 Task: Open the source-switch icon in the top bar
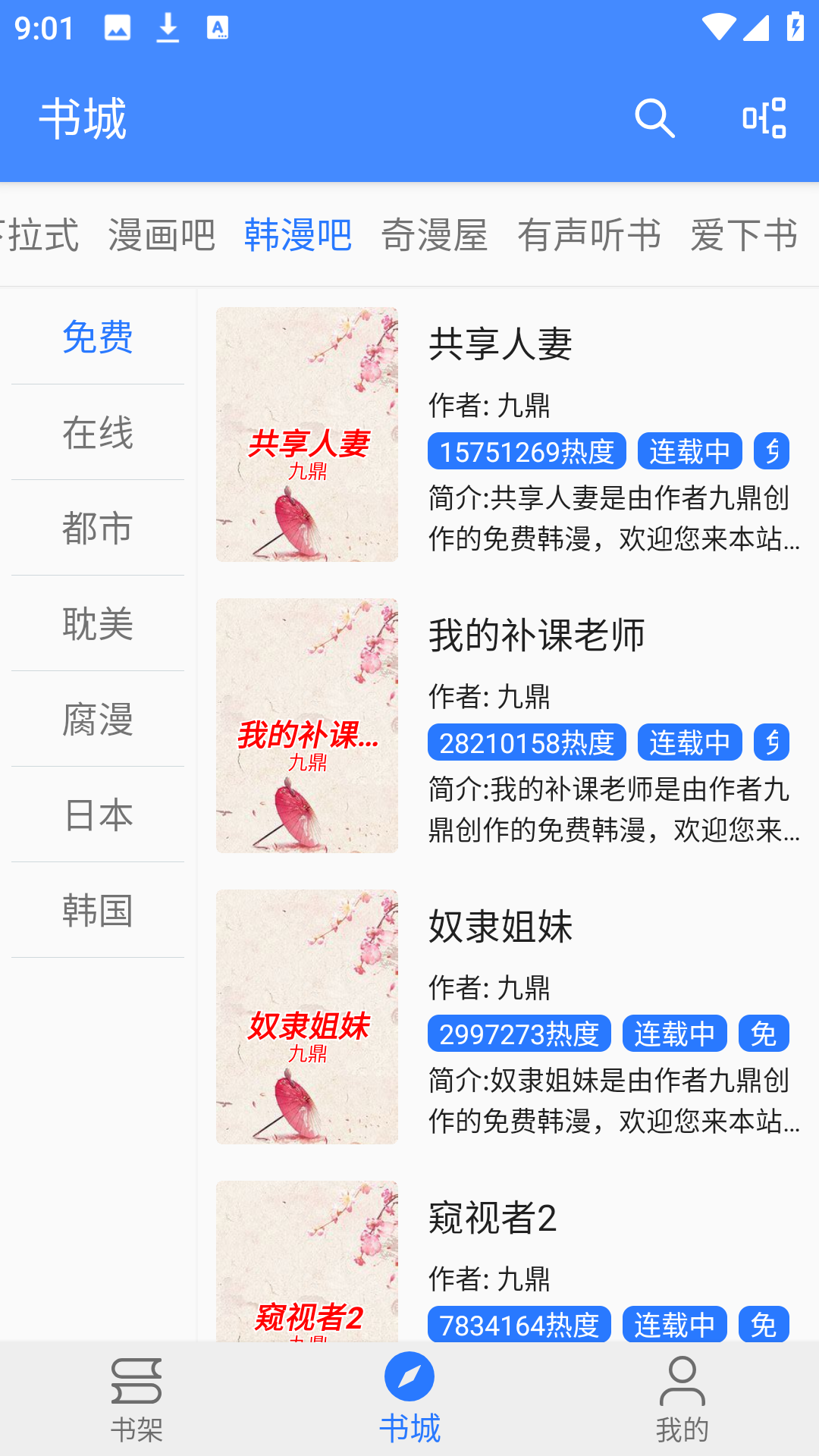(x=764, y=118)
